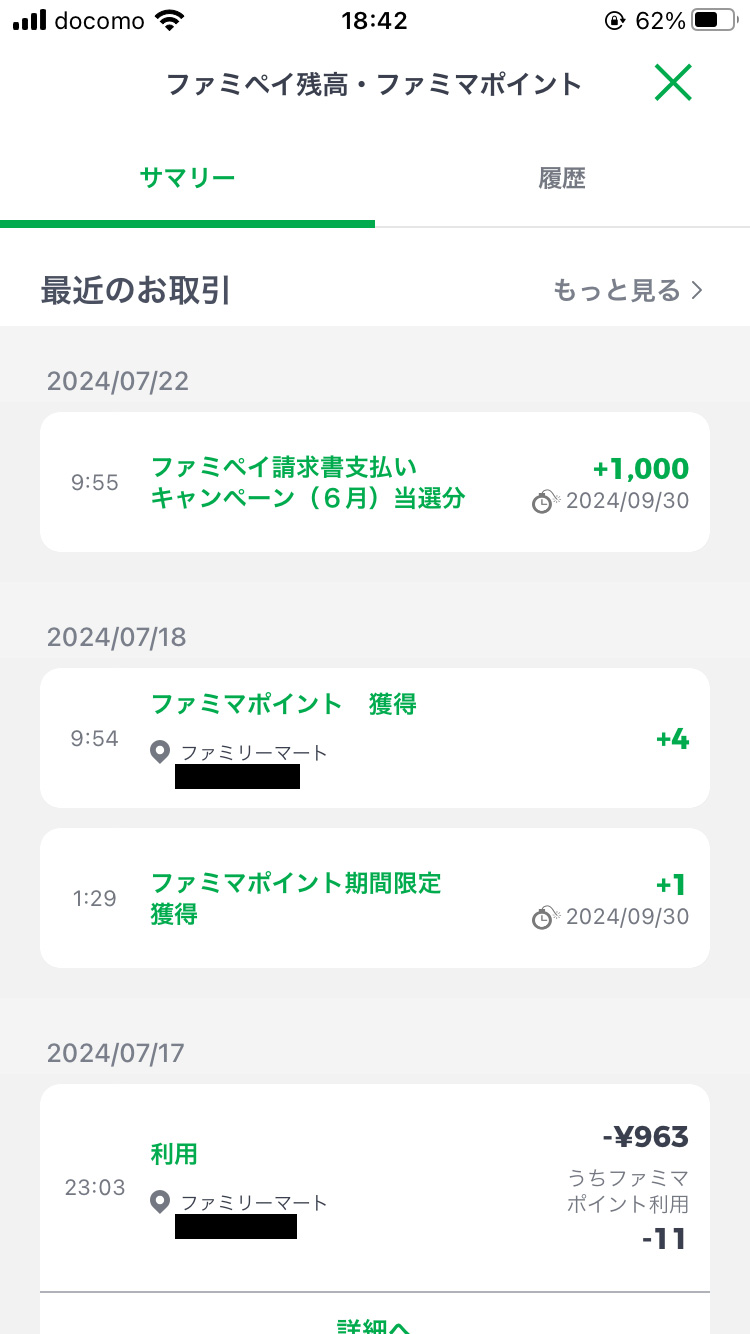Tap the 18:42 clock in the status bar

click(375, 21)
